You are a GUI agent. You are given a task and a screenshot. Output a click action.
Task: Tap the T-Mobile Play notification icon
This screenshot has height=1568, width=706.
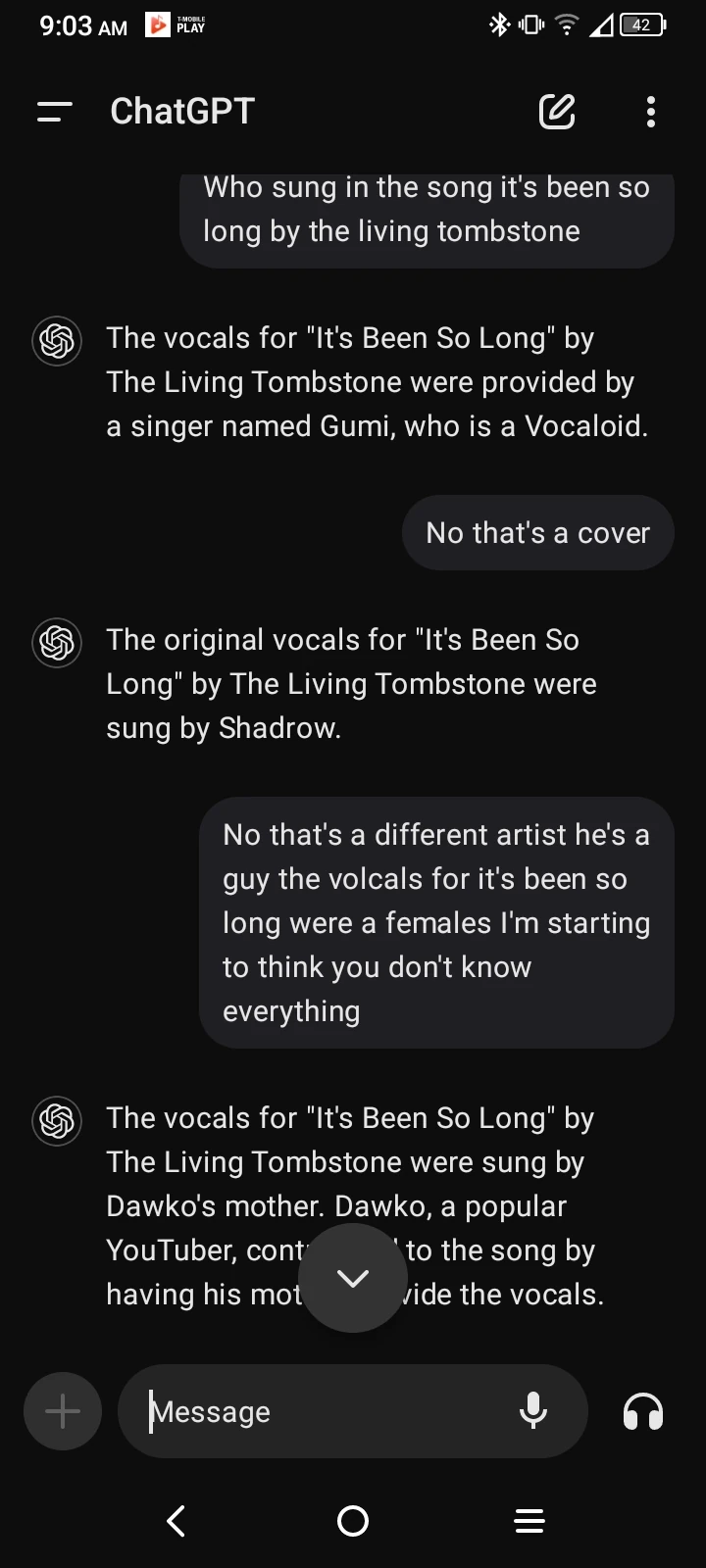[157, 25]
